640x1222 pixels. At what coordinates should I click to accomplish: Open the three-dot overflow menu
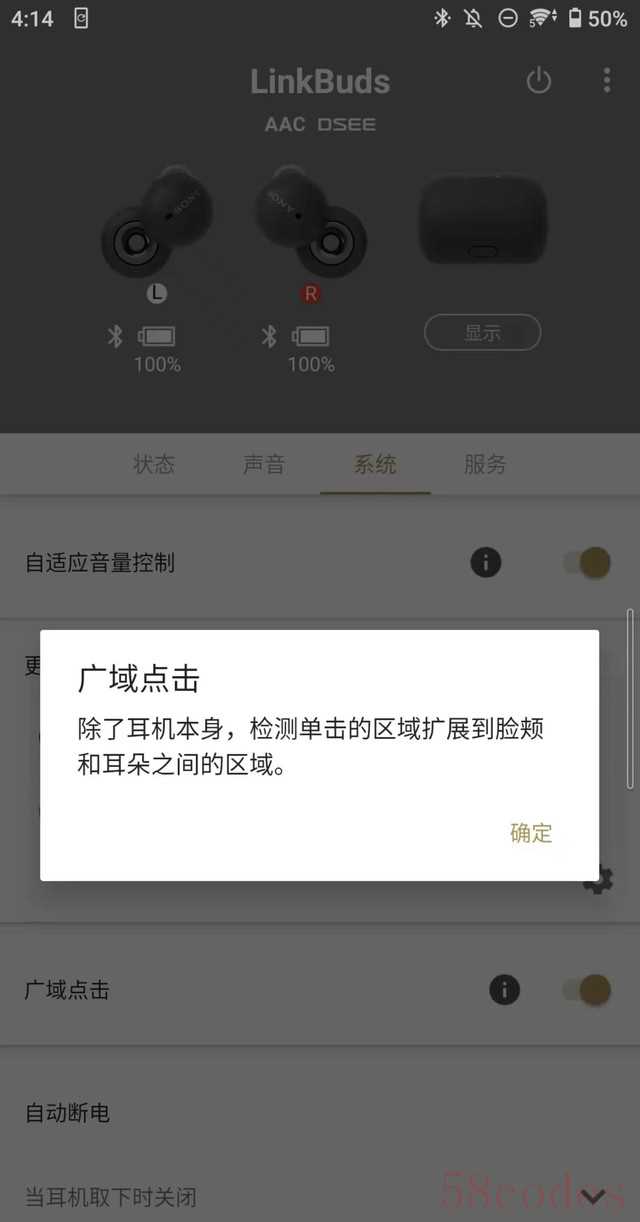click(x=606, y=80)
